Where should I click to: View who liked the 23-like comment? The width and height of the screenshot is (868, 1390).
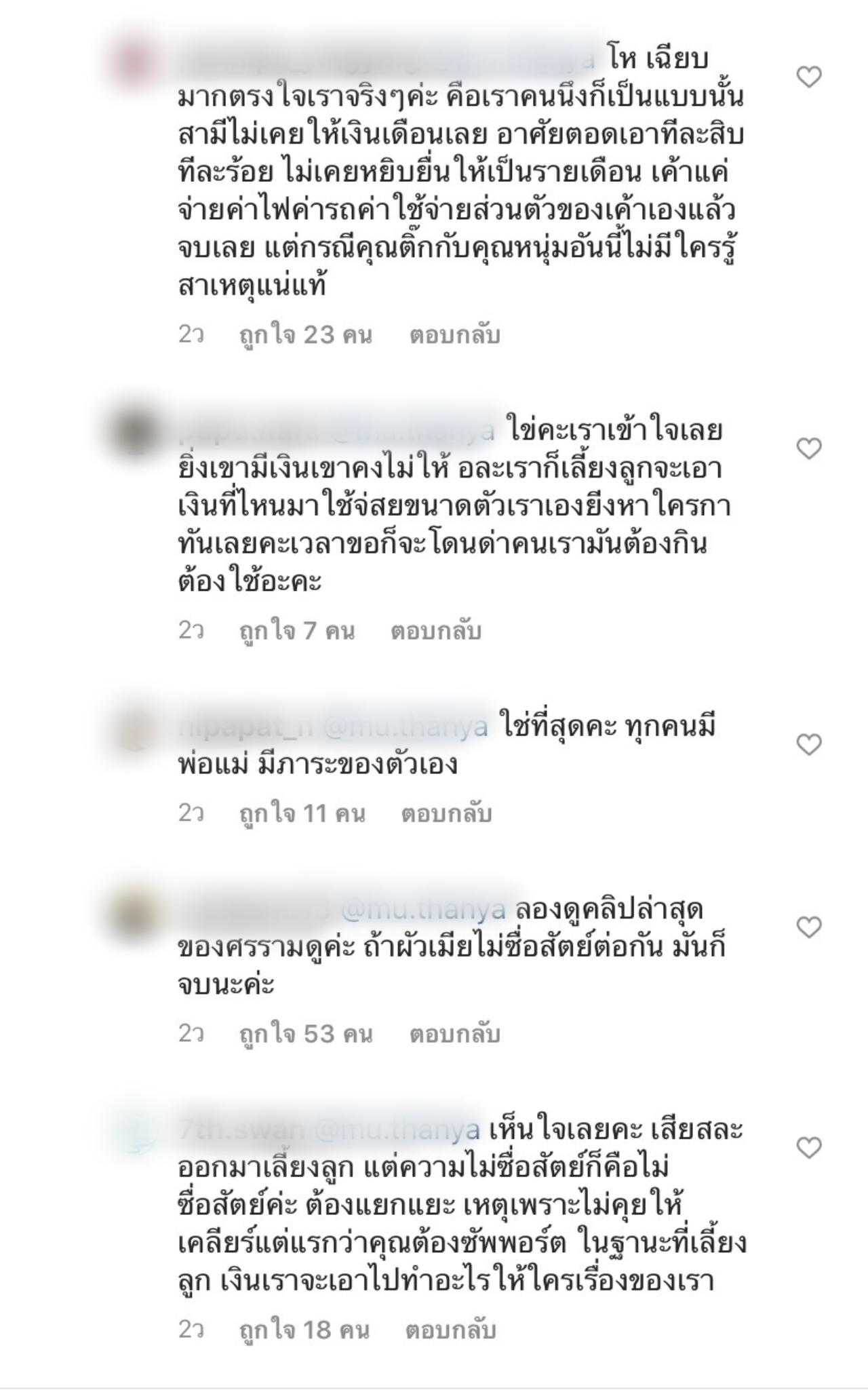tap(305, 335)
